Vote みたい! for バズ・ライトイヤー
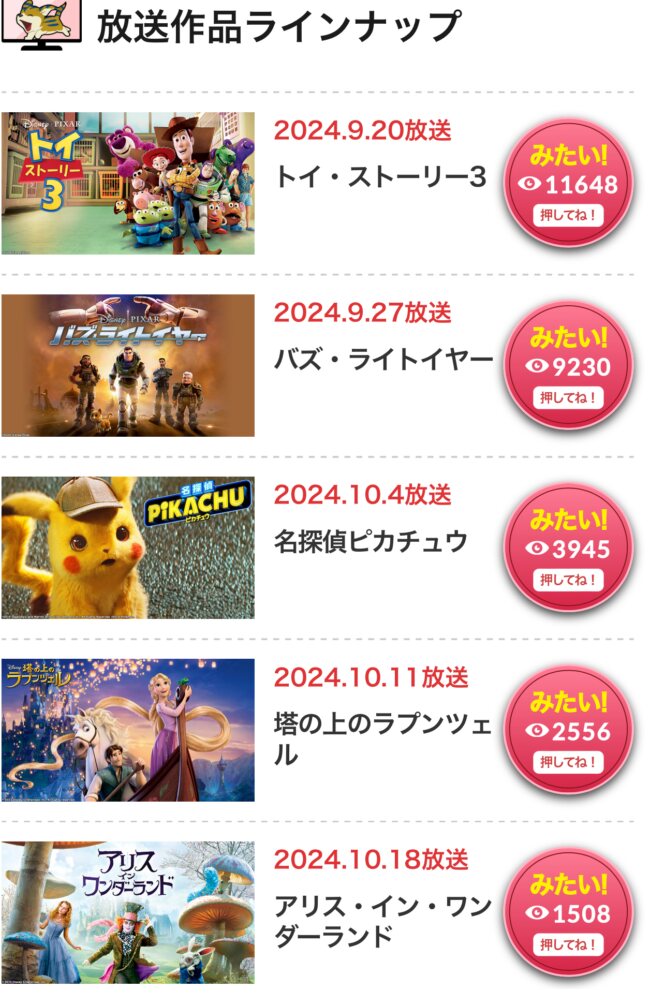 click(568, 366)
